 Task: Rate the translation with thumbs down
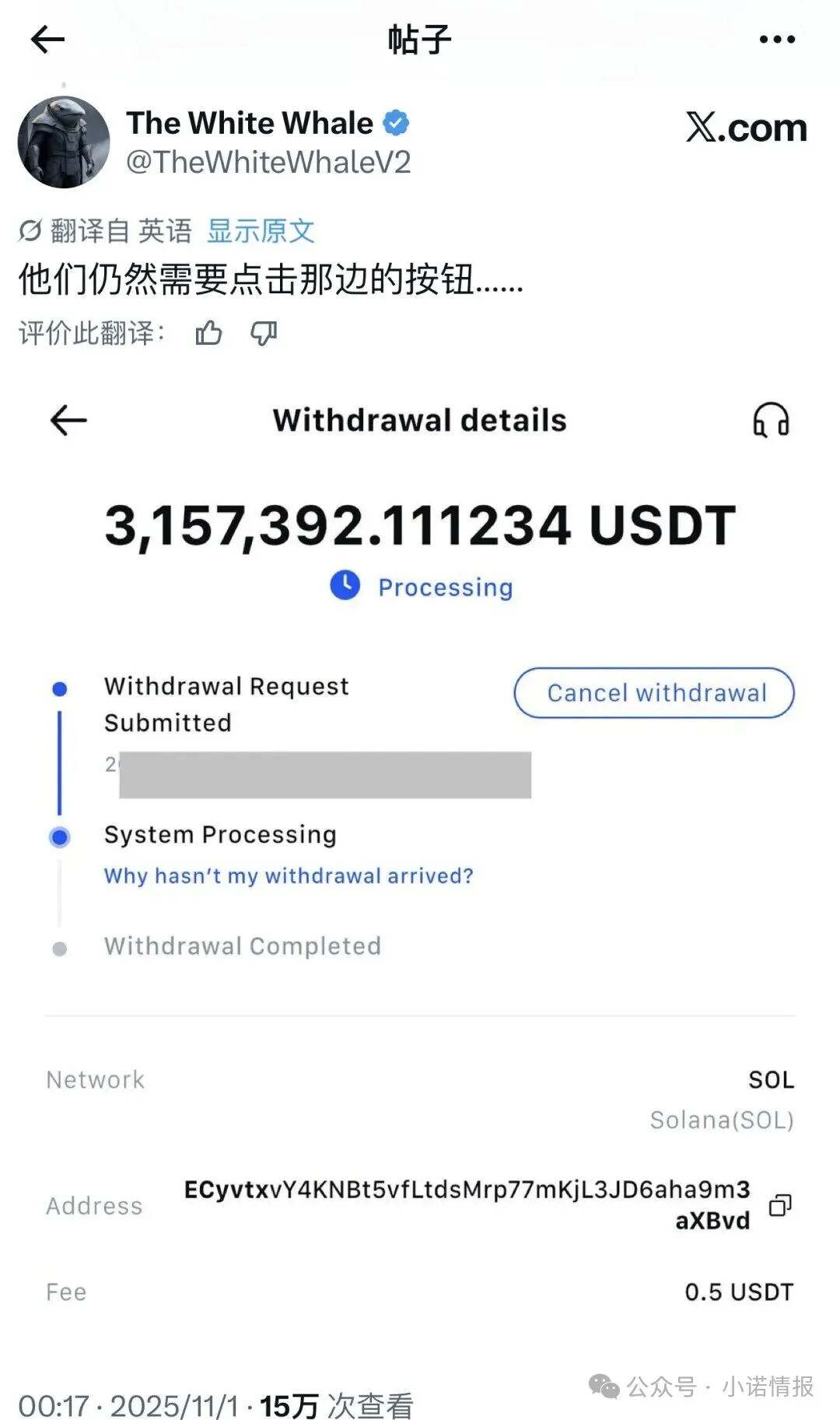264,334
